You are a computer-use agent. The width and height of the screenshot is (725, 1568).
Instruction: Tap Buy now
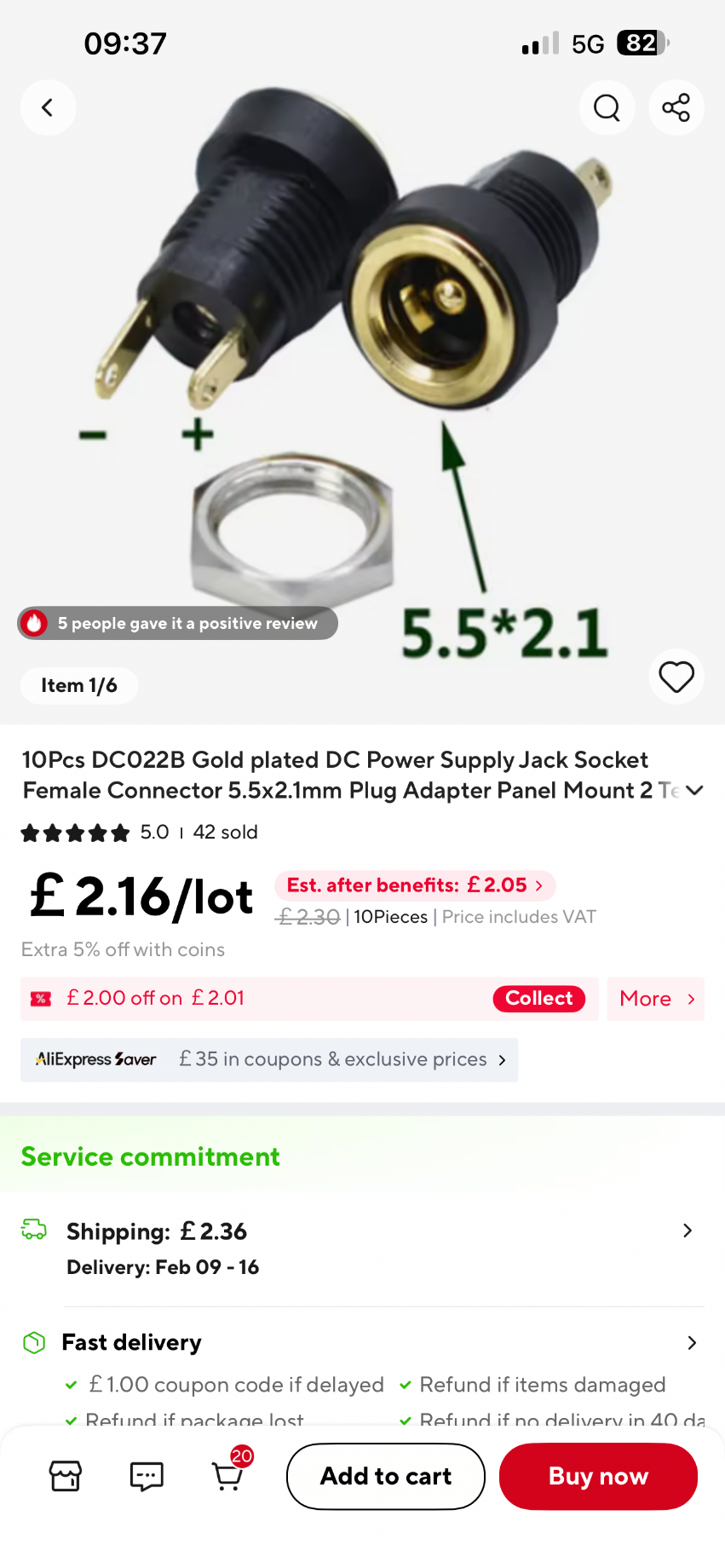(598, 1476)
